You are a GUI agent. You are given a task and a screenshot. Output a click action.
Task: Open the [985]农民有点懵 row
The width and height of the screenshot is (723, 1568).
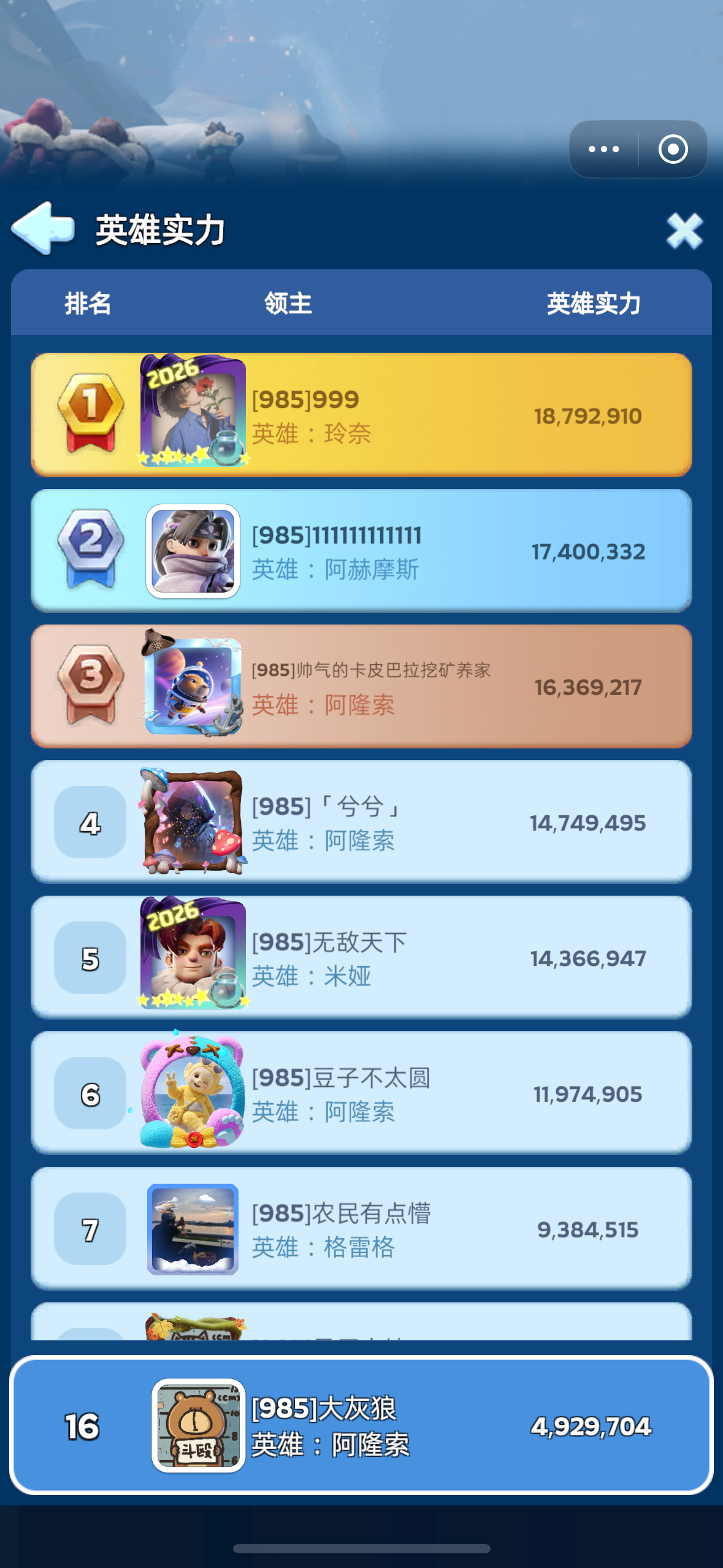click(361, 1229)
